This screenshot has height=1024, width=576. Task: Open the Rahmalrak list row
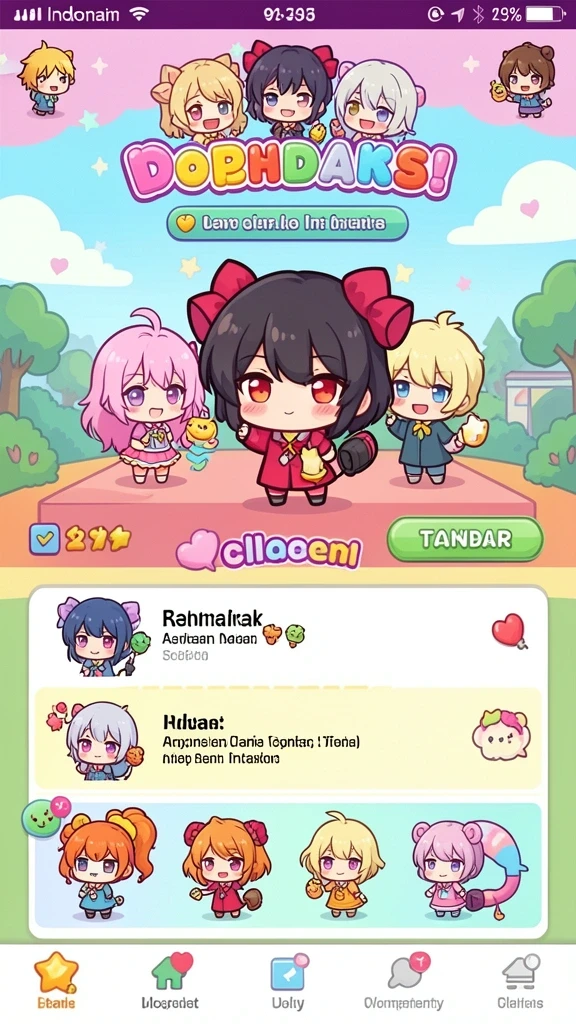[x=288, y=635]
